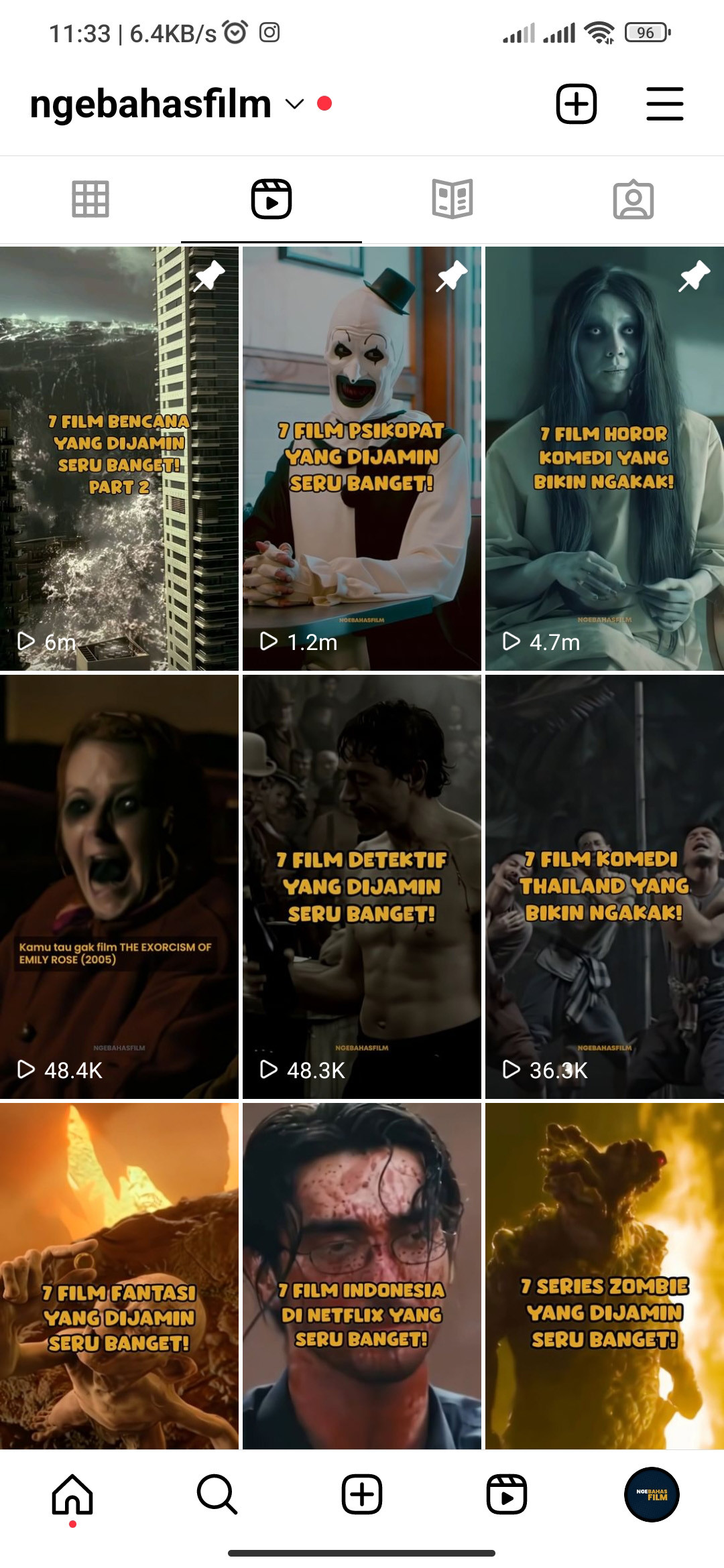The width and height of the screenshot is (724, 1568).
Task: Open the profile avatar tab
Action: click(x=652, y=1494)
